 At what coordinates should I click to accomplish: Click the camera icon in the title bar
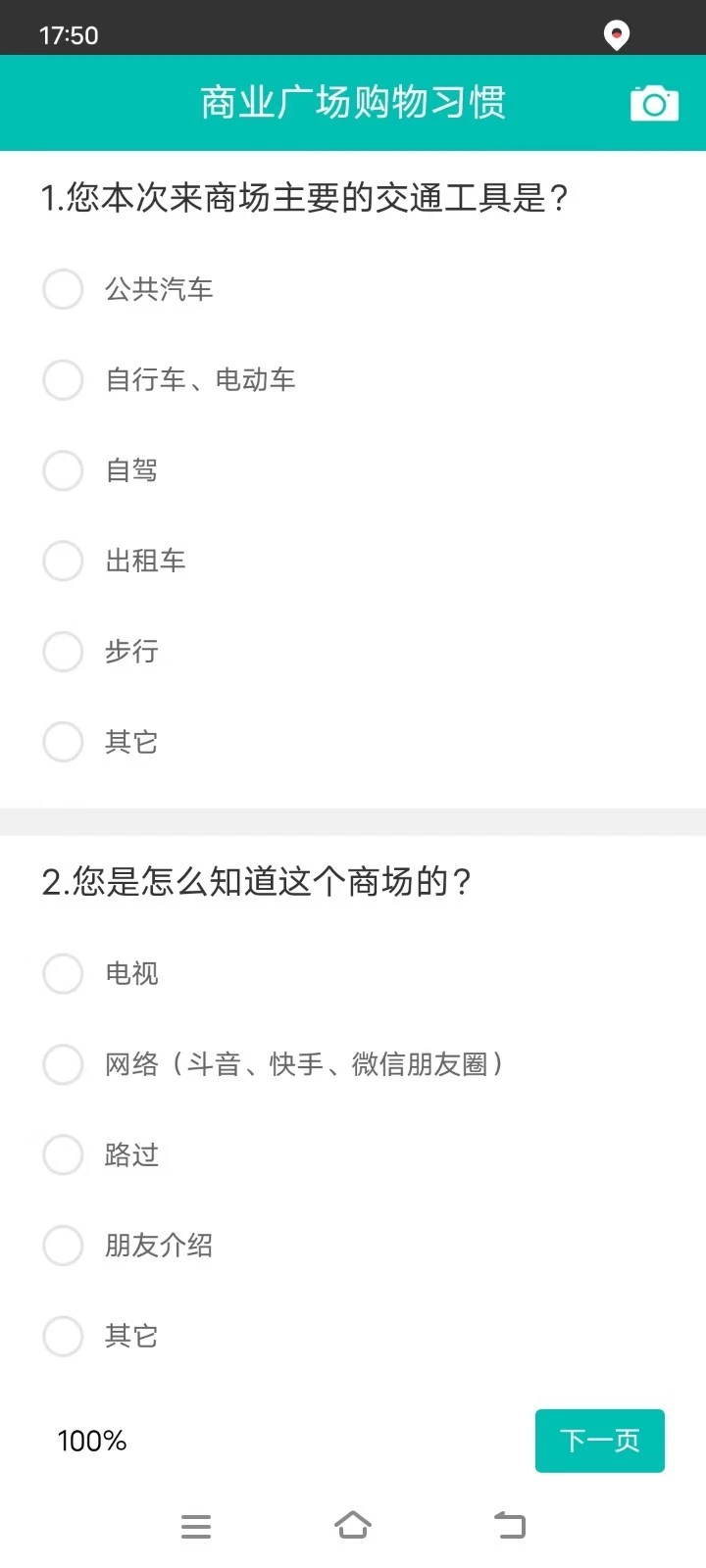653,102
